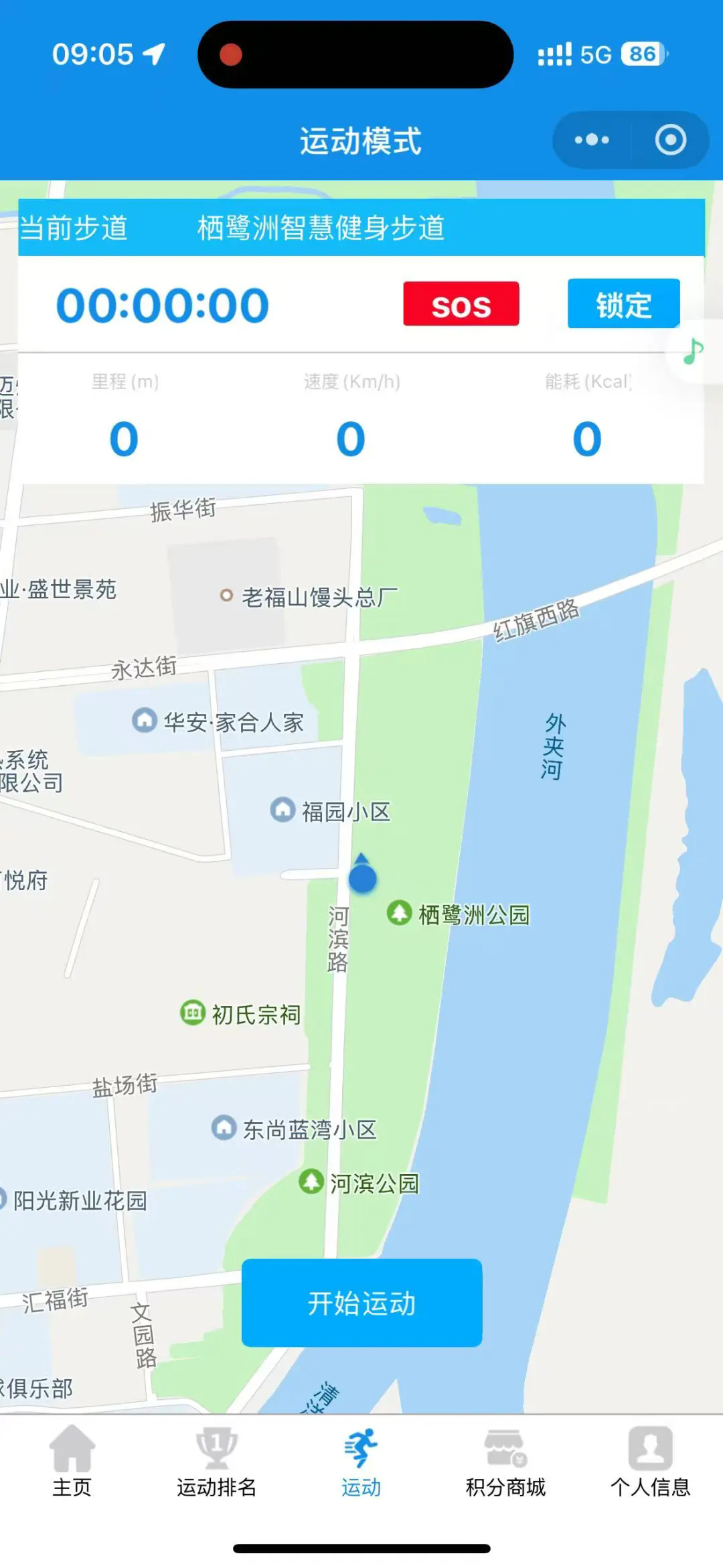Lock the screen with the 锁定 button
Viewport: 723px width, 1568px height.
click(623, 304)
